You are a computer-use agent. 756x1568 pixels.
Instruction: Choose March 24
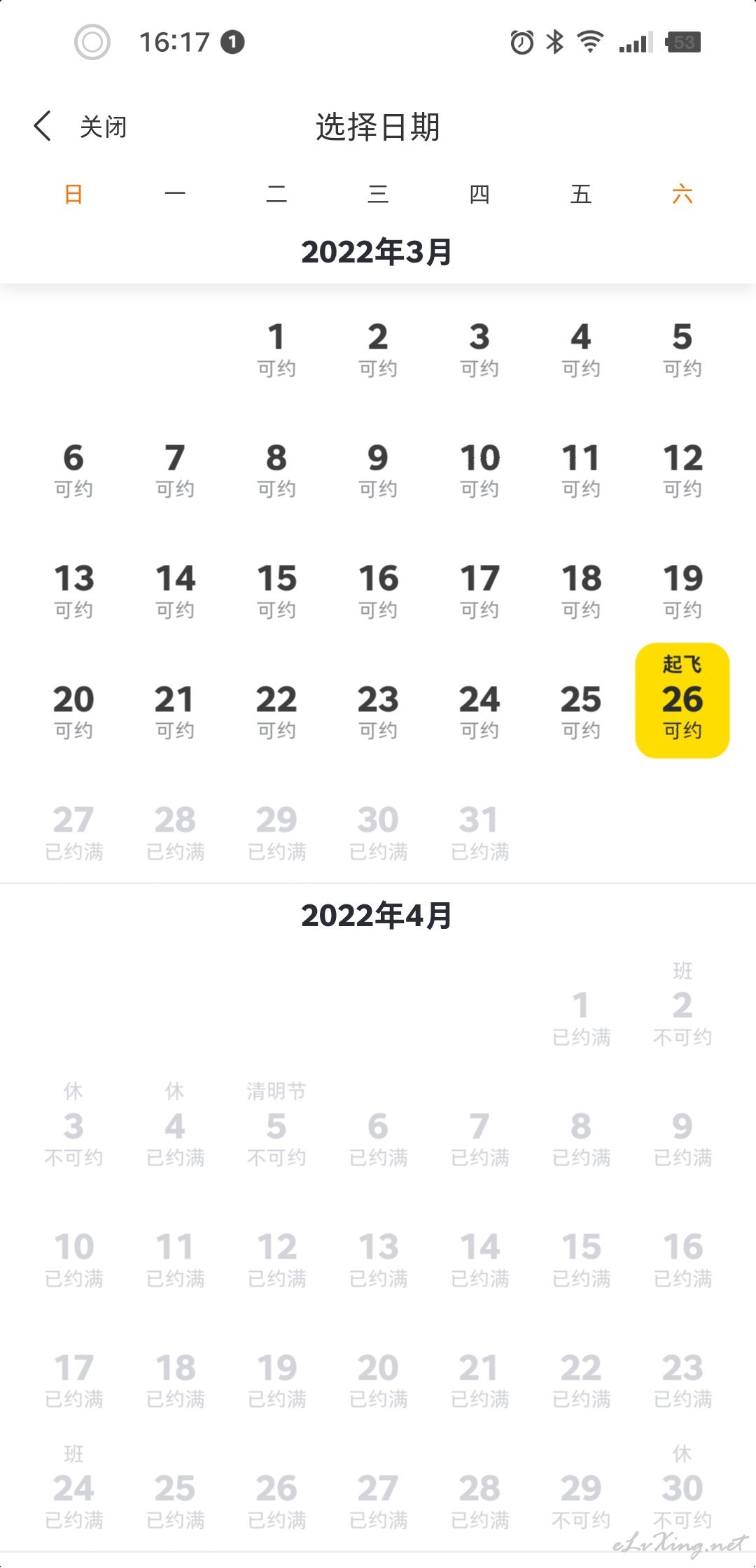[x=479, y=711]
